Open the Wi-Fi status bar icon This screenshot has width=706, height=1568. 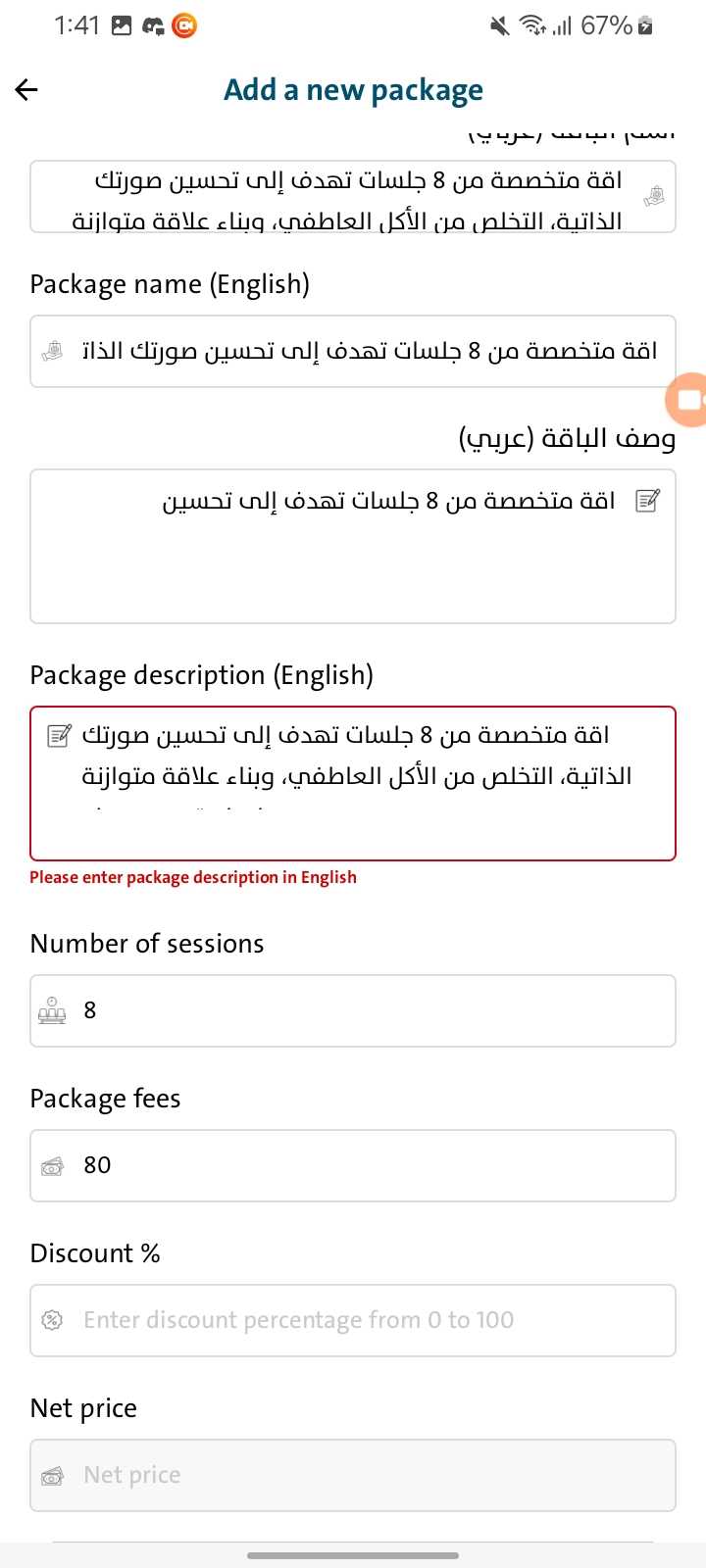[529, 25]
